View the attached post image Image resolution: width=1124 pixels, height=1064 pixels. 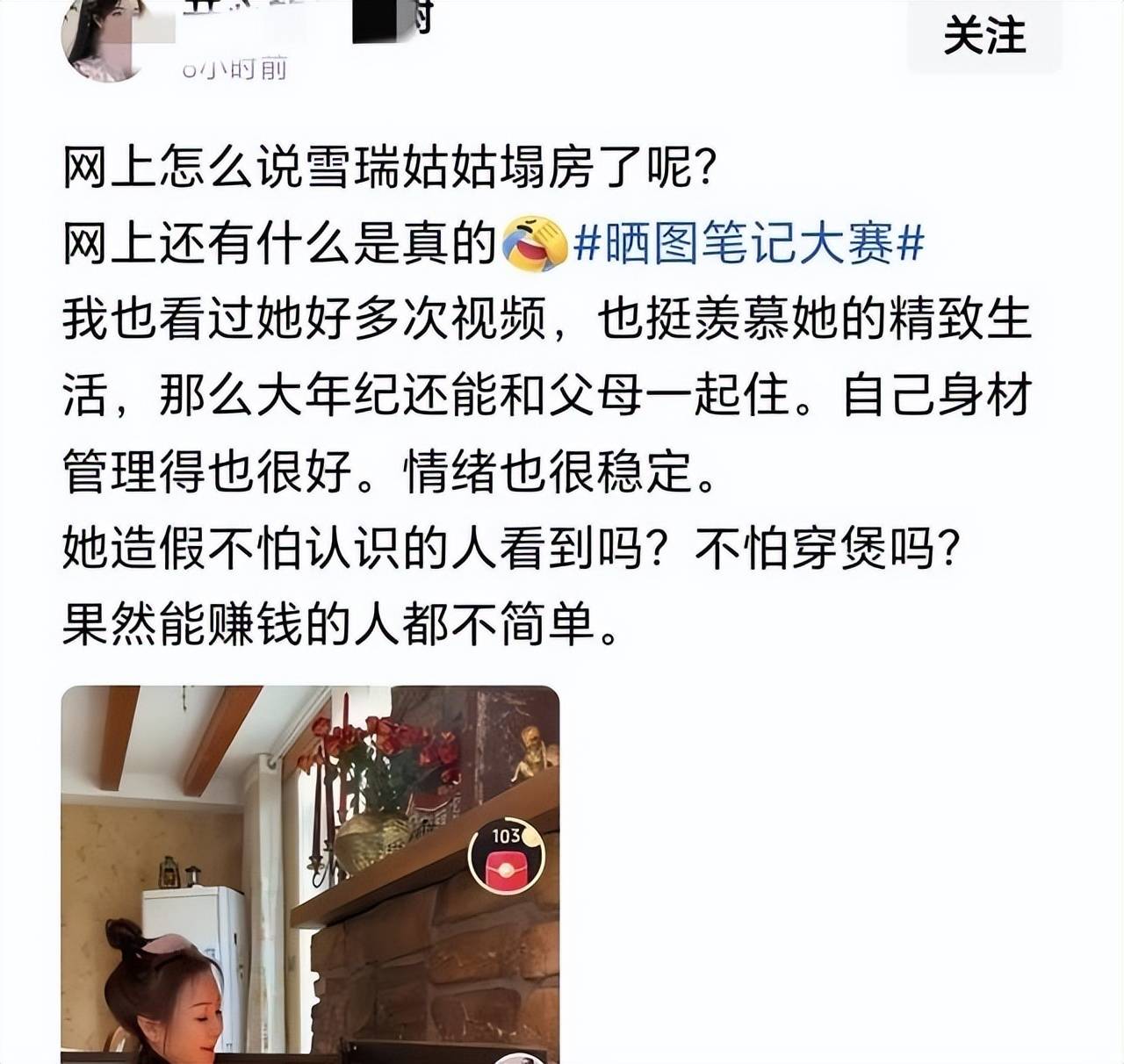point(310,873)
